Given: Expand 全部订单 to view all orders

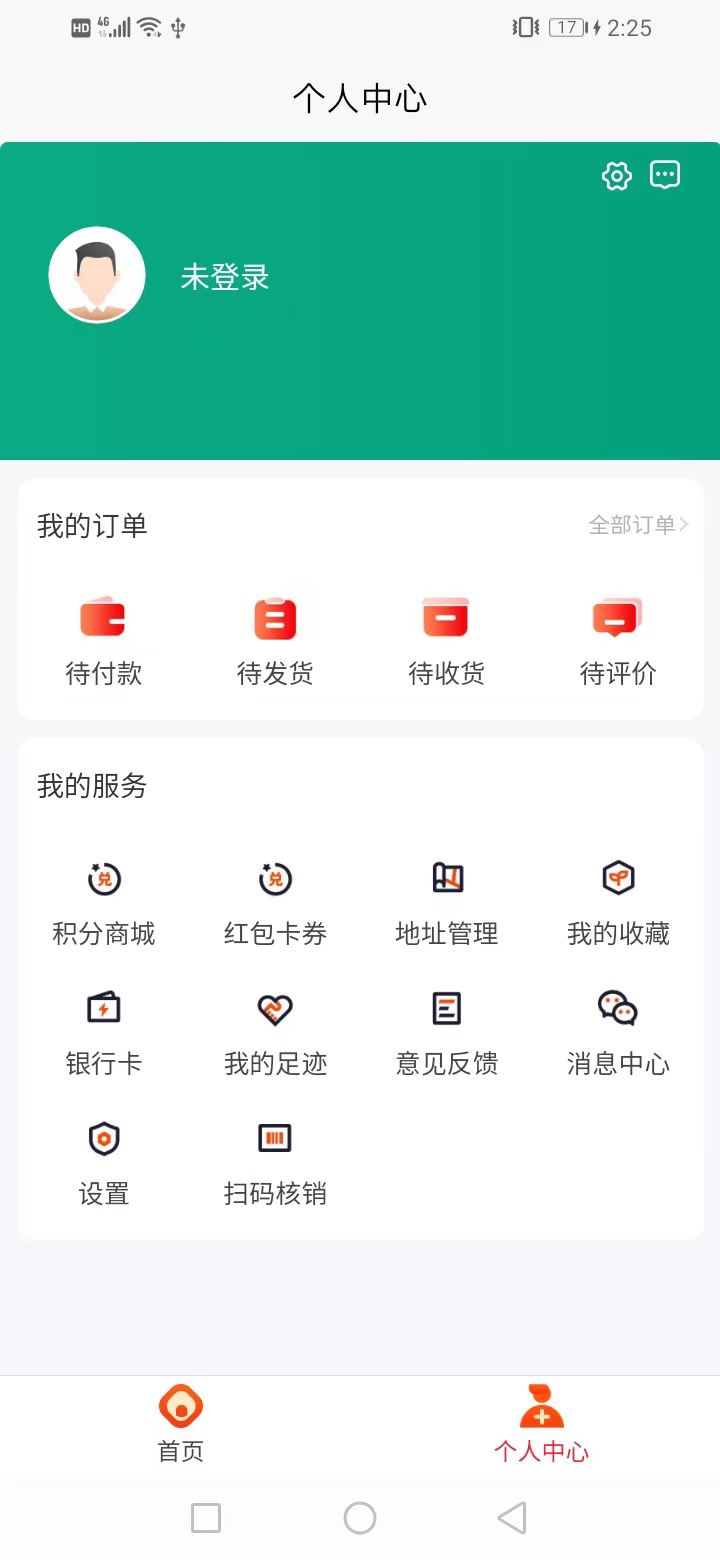Looking at the screenshot, I should tap(639, 524).
